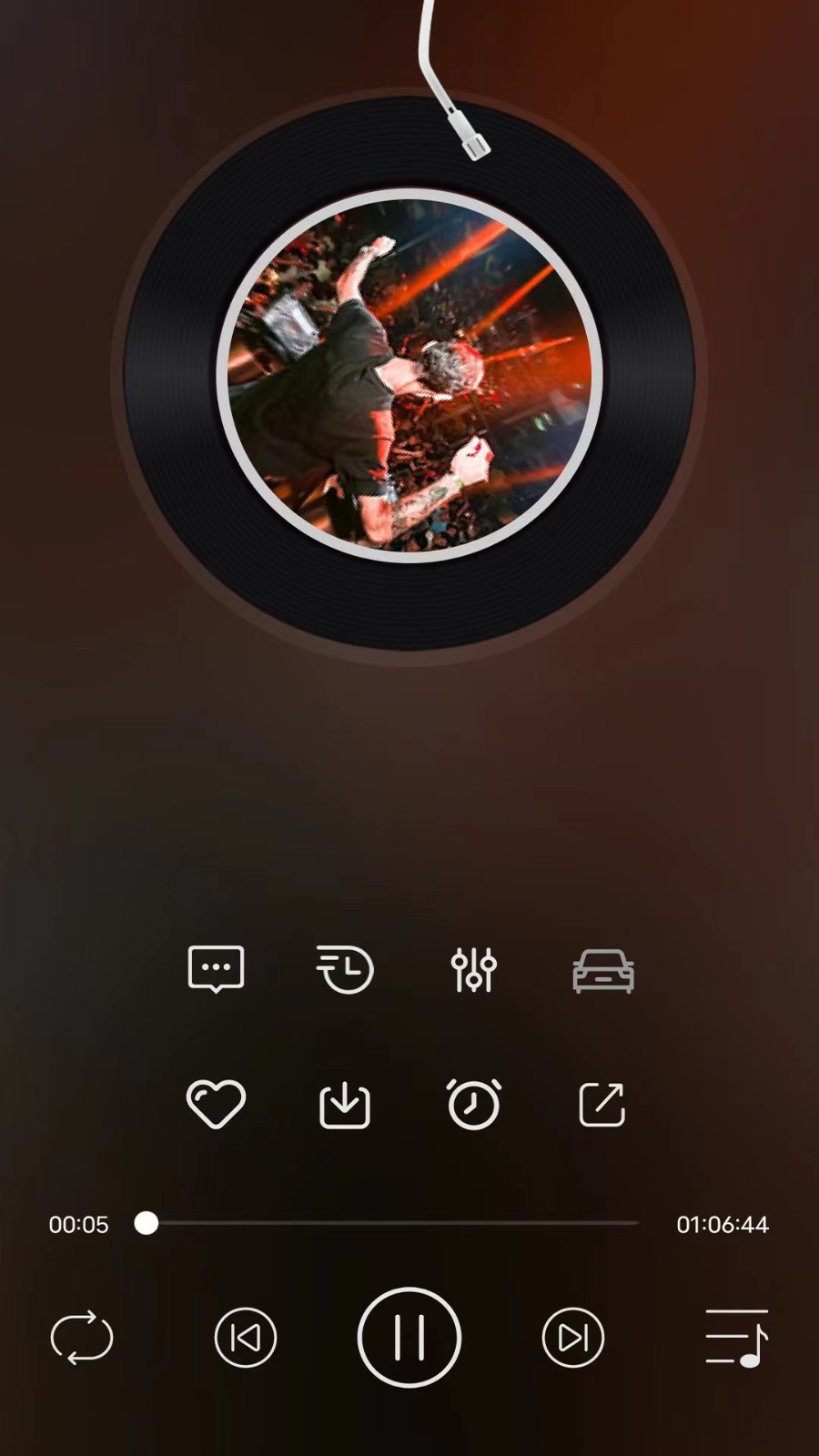Click the middle of the progress bar

[x=391, y=1224]
